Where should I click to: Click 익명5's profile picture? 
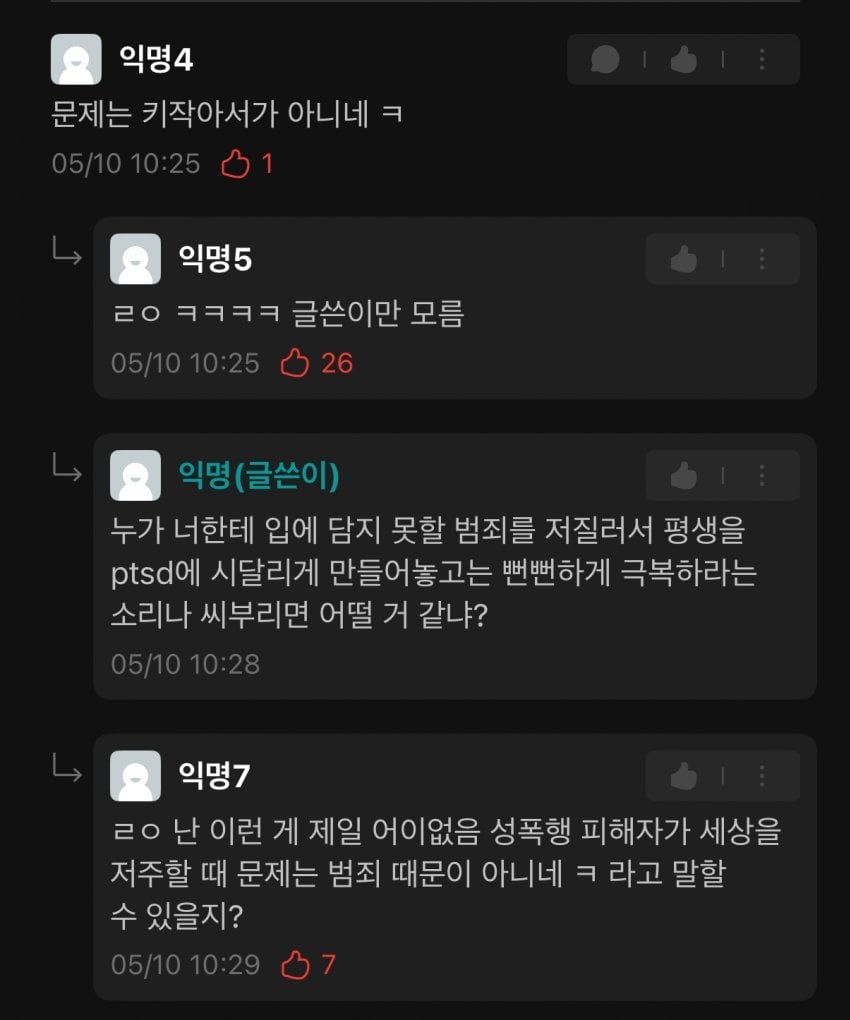138,258
